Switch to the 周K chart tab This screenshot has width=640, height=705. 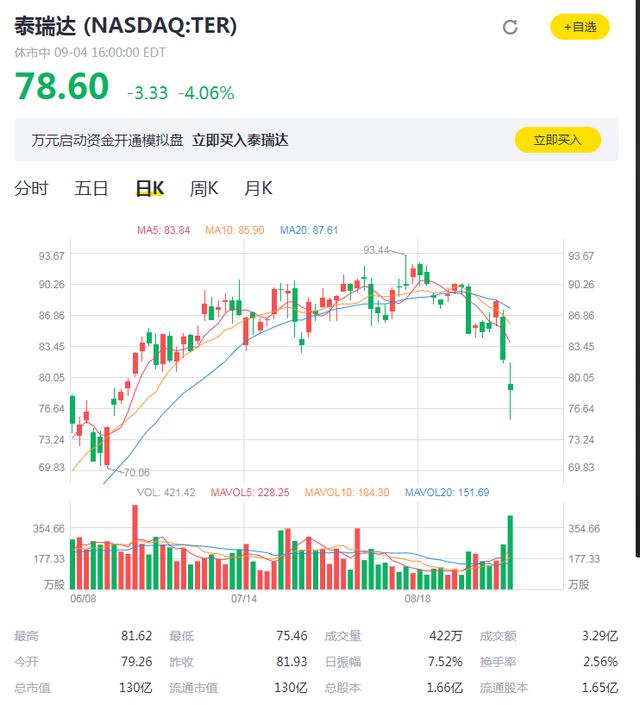click(204, 188)
